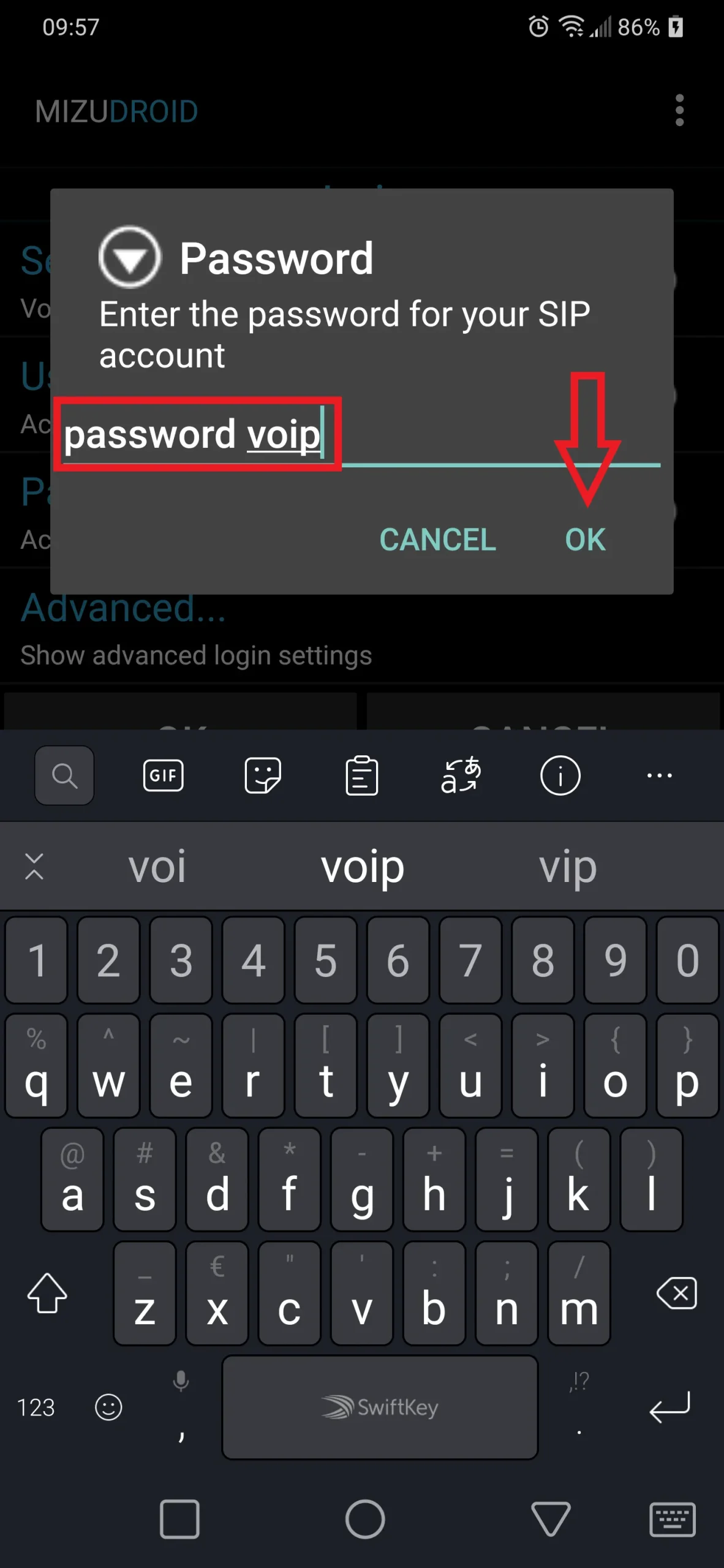Open keyboard search tool
Viewport: 724px width, 1568px height.
point(64,775)
